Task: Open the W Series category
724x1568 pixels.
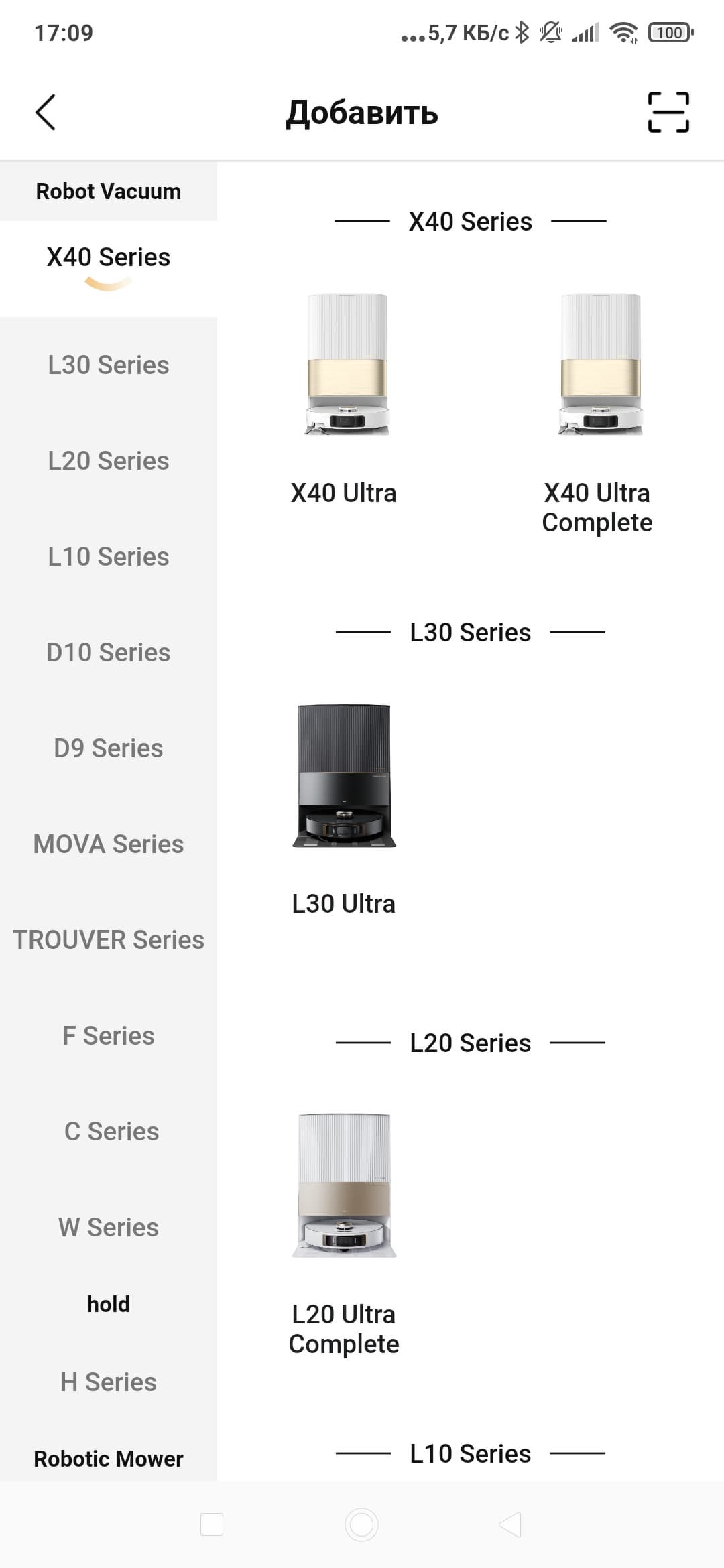Action: pos(109,1228)
